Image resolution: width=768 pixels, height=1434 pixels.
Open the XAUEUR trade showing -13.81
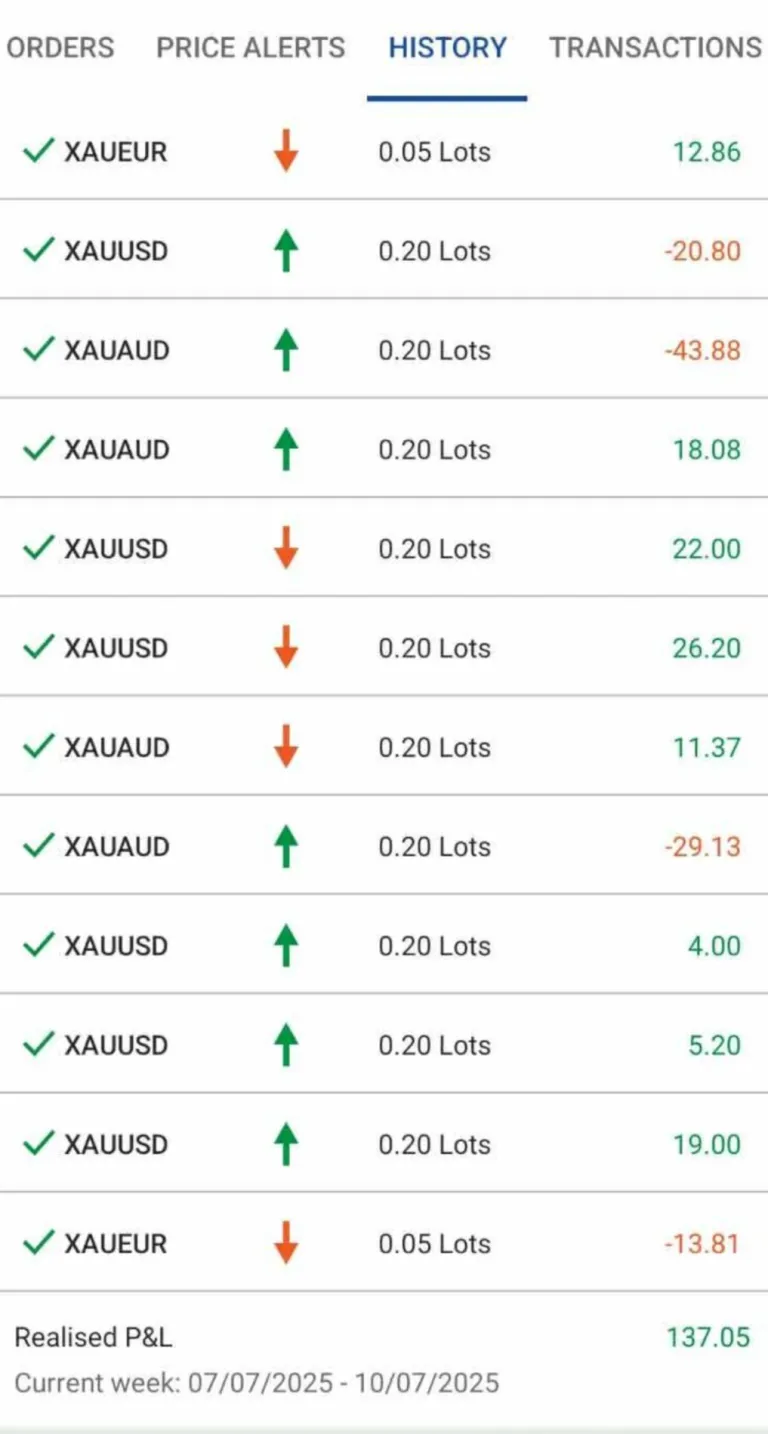[x=384, y=1242]
